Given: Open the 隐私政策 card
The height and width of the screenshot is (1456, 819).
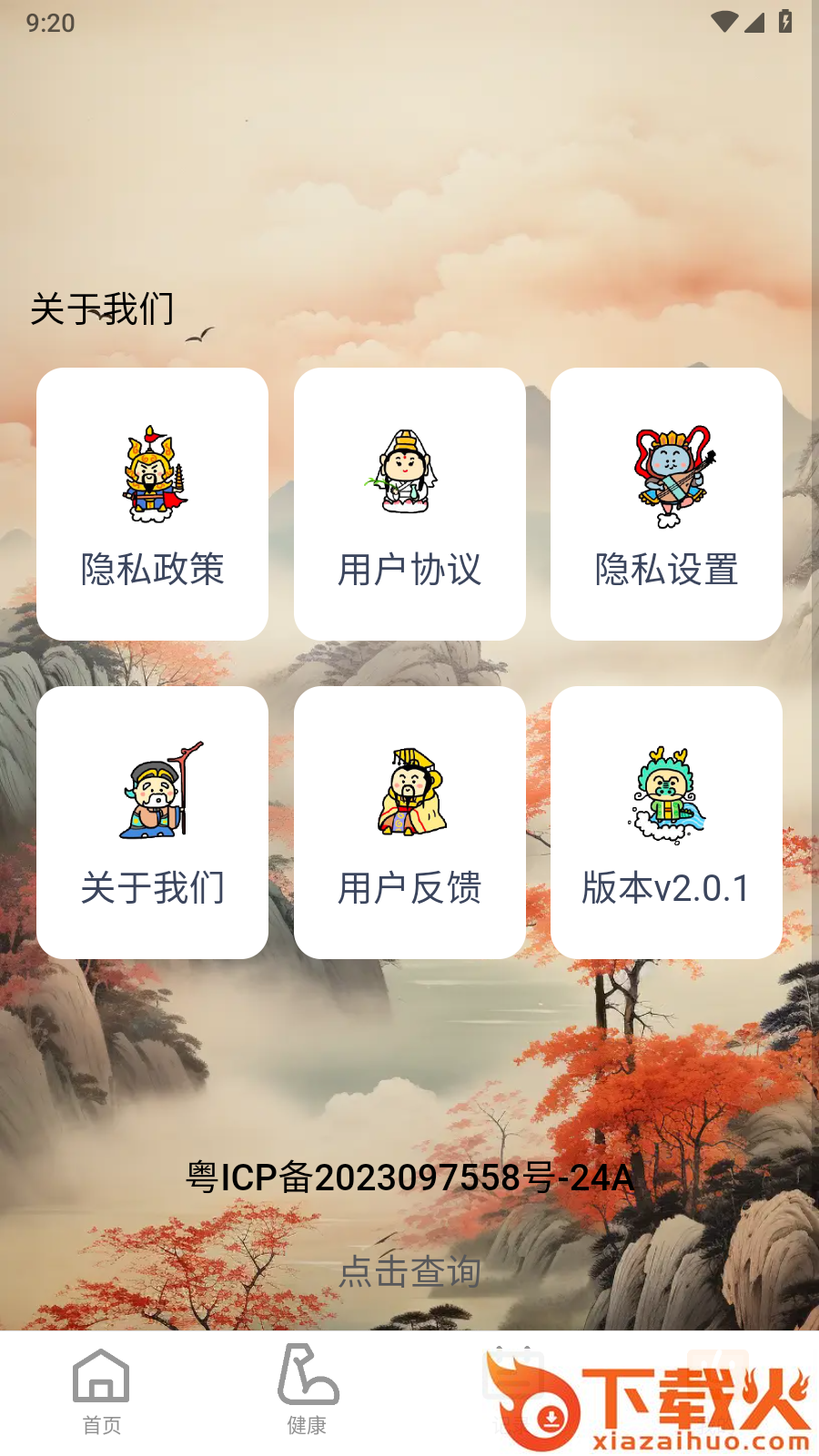Looking at the screenshot, I should (152, 504).
